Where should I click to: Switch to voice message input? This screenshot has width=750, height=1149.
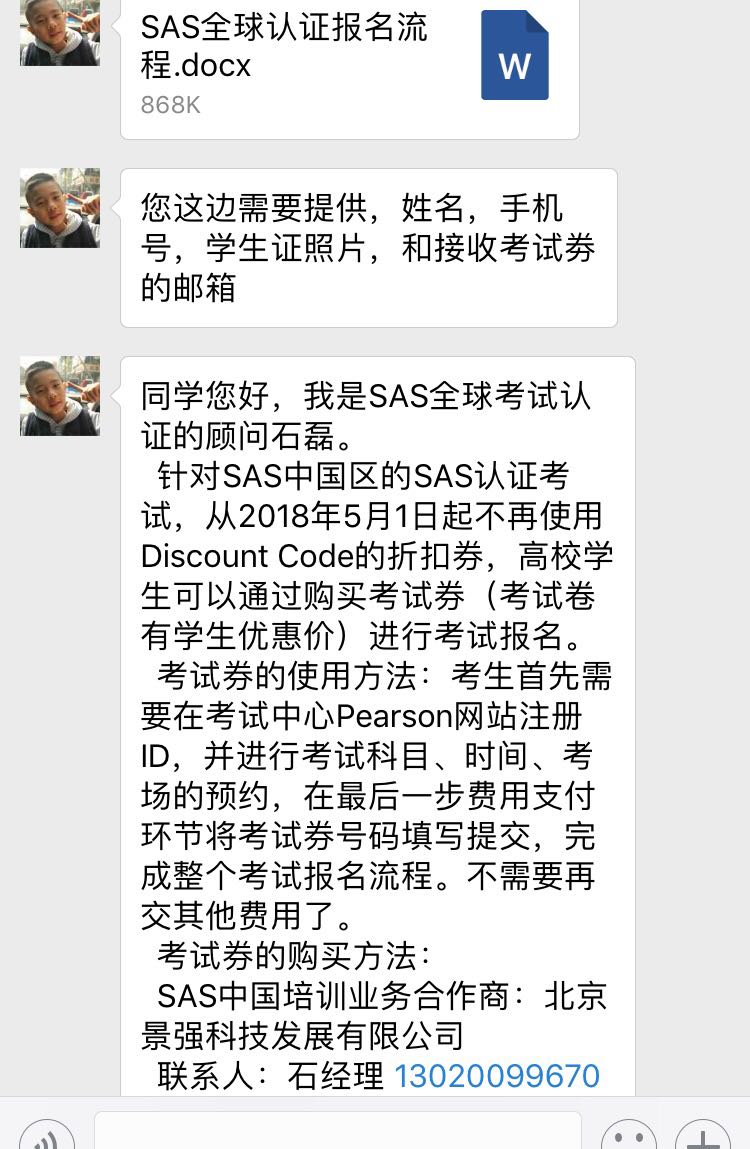click(46, 1138)
